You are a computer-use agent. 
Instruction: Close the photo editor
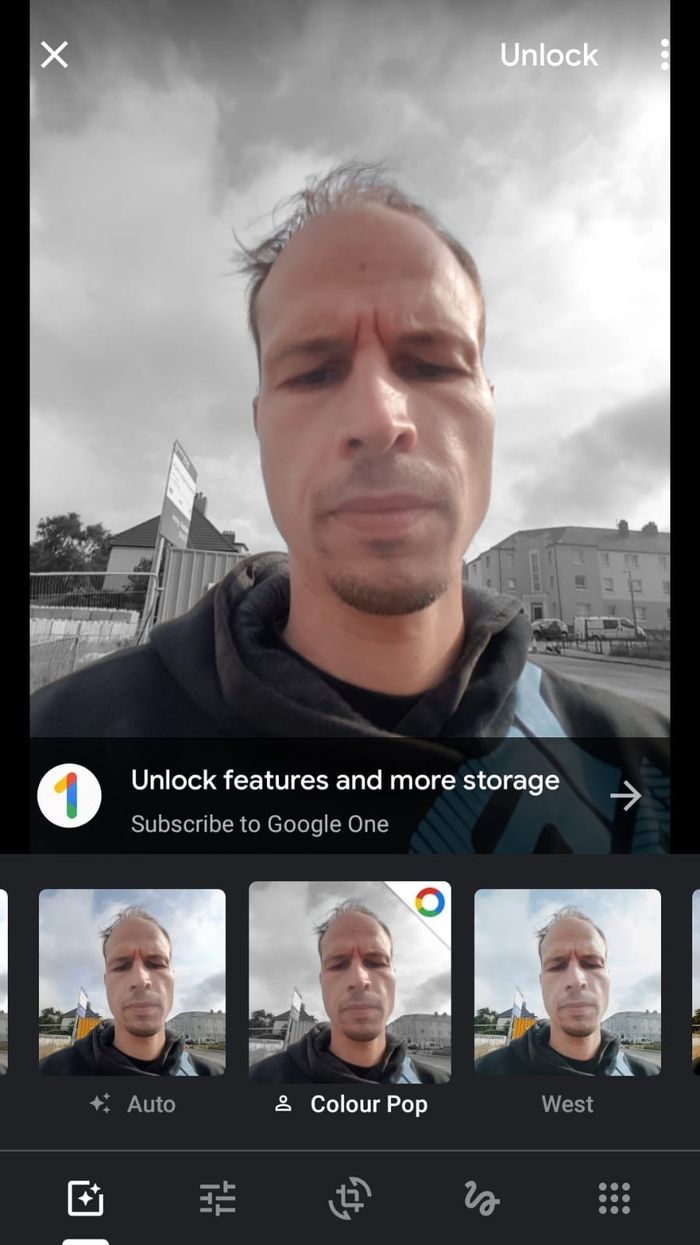(x=54, y=54)
